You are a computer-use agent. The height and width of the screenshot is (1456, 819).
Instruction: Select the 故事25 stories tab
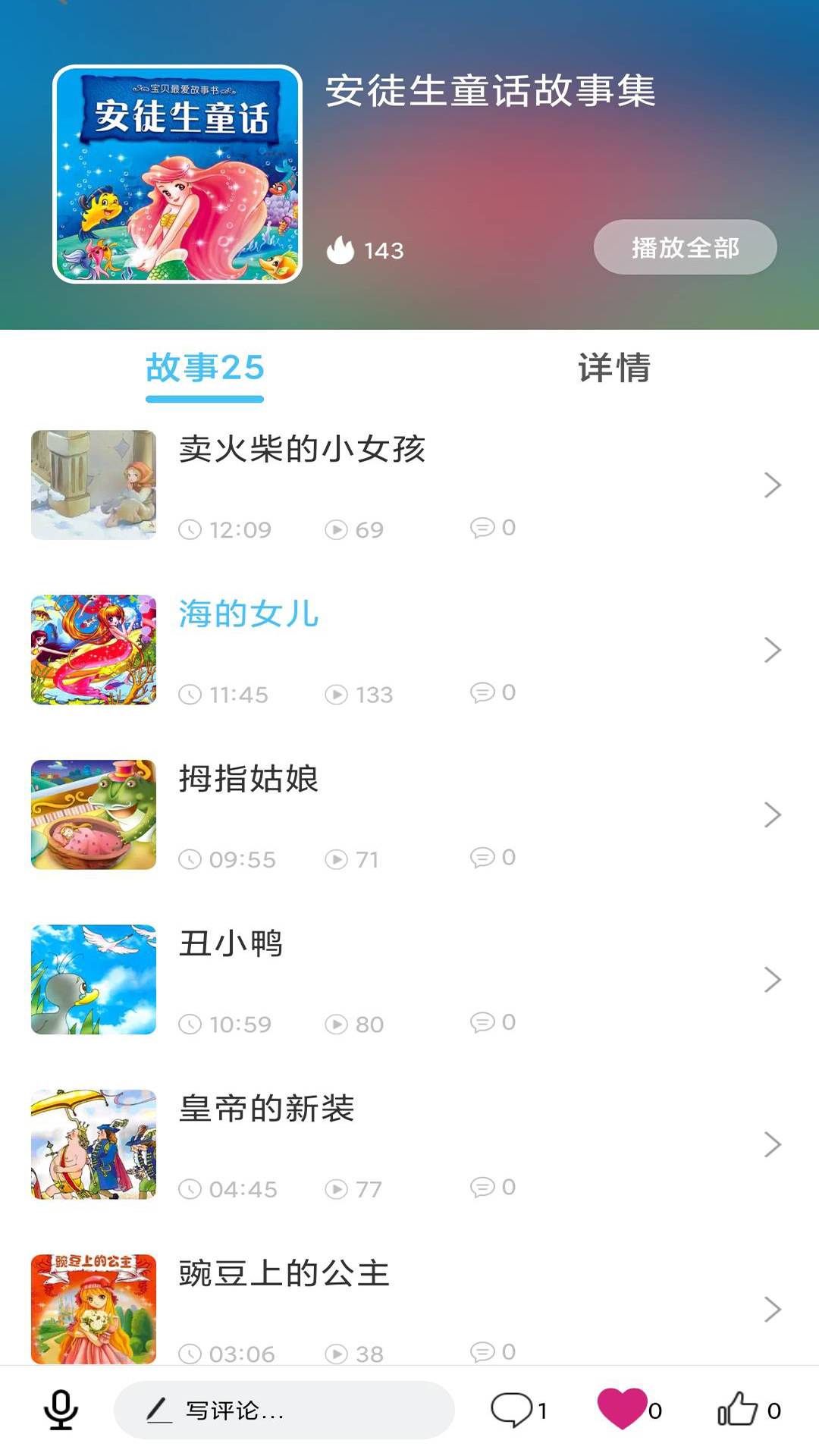(205, 368)
